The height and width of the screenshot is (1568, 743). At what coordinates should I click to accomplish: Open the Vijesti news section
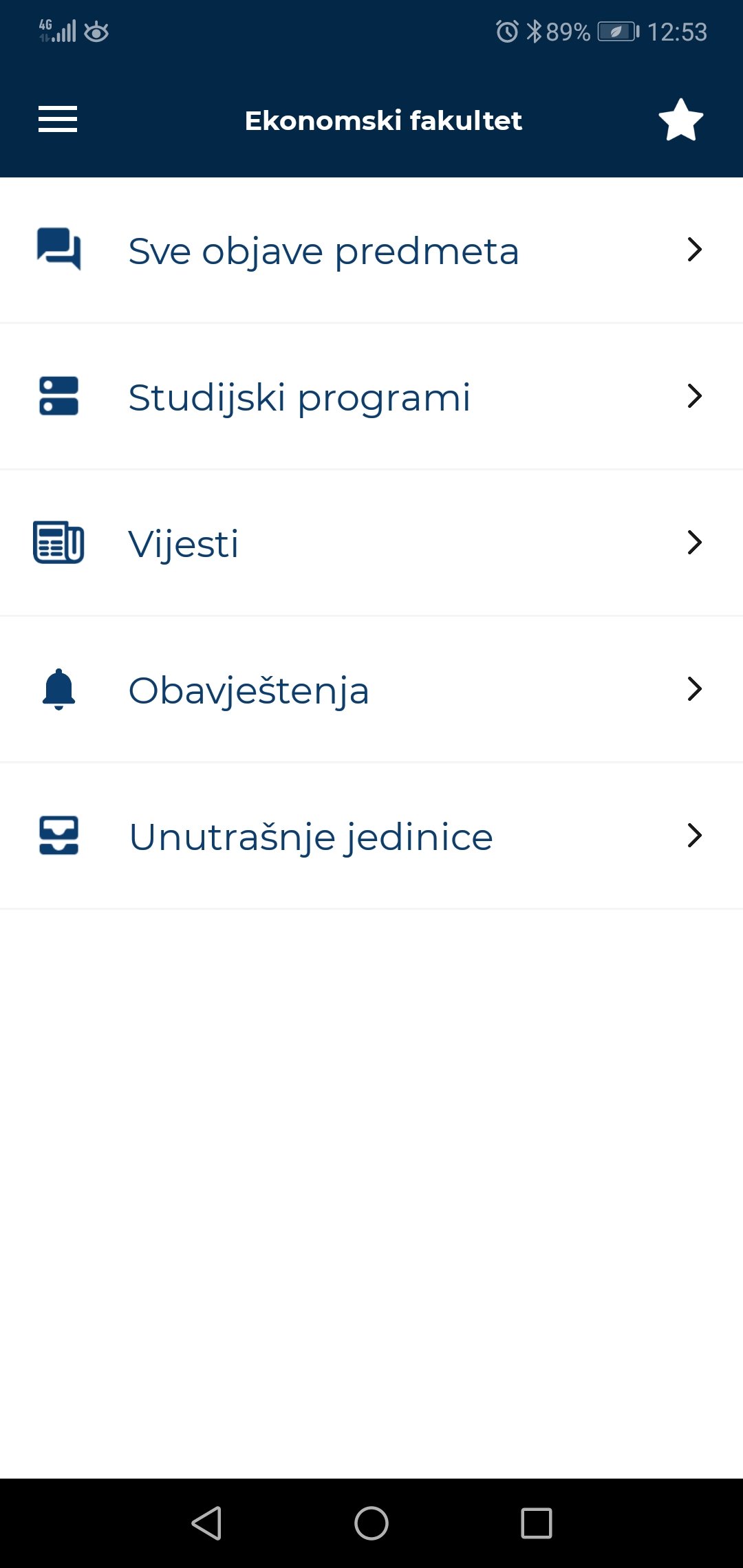(371, 543)
